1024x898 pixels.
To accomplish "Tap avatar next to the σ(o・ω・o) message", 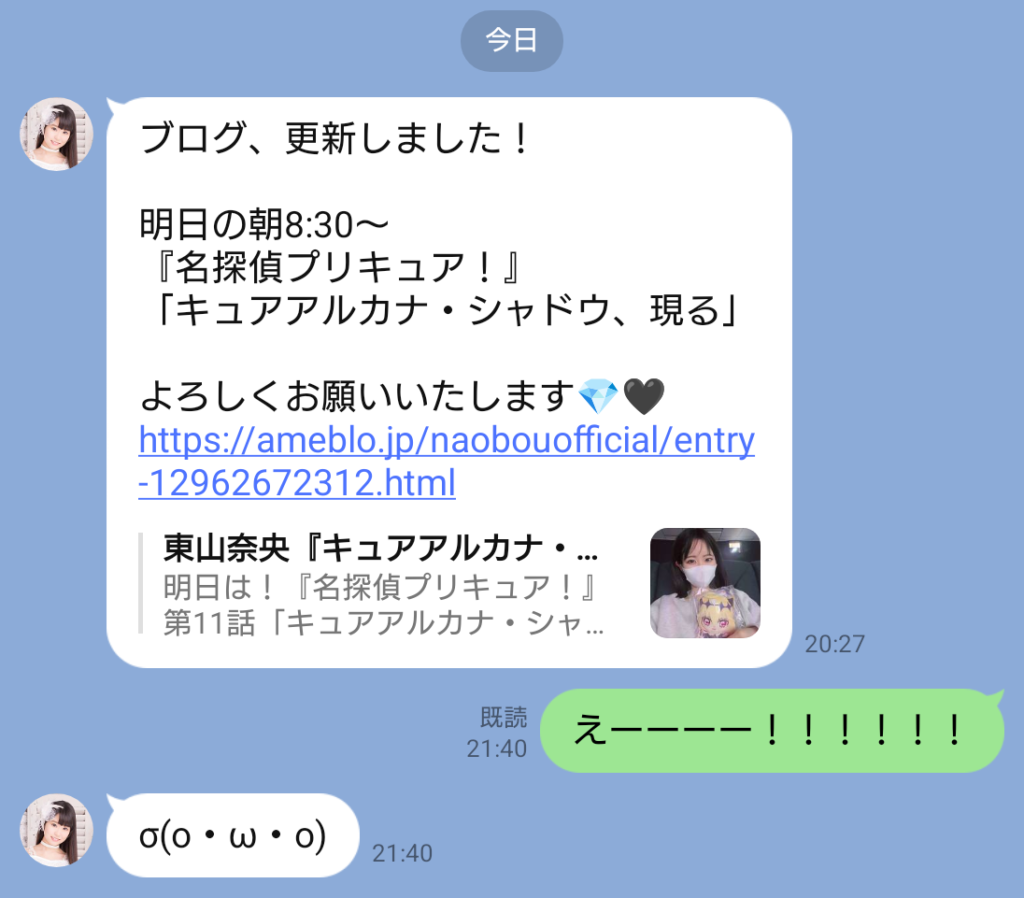I will click(x=56, y=830).
